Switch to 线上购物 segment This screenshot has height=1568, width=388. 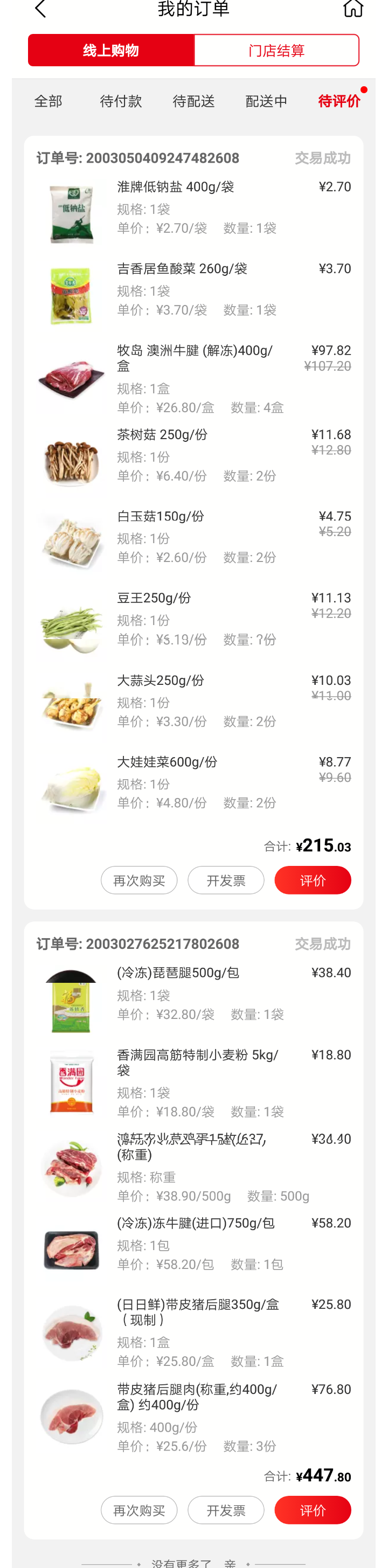(111, 51)
